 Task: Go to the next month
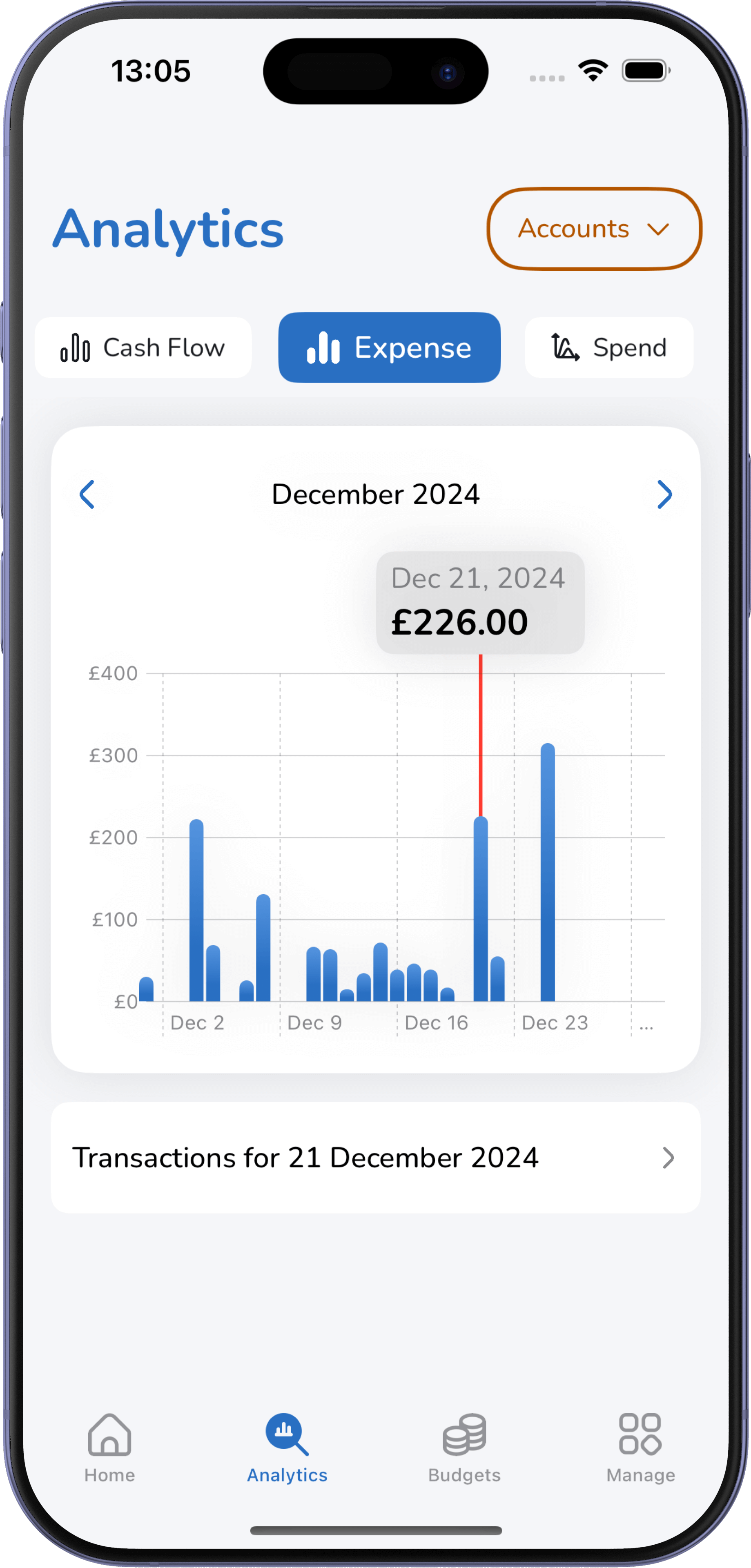click(x=664, y=494)
